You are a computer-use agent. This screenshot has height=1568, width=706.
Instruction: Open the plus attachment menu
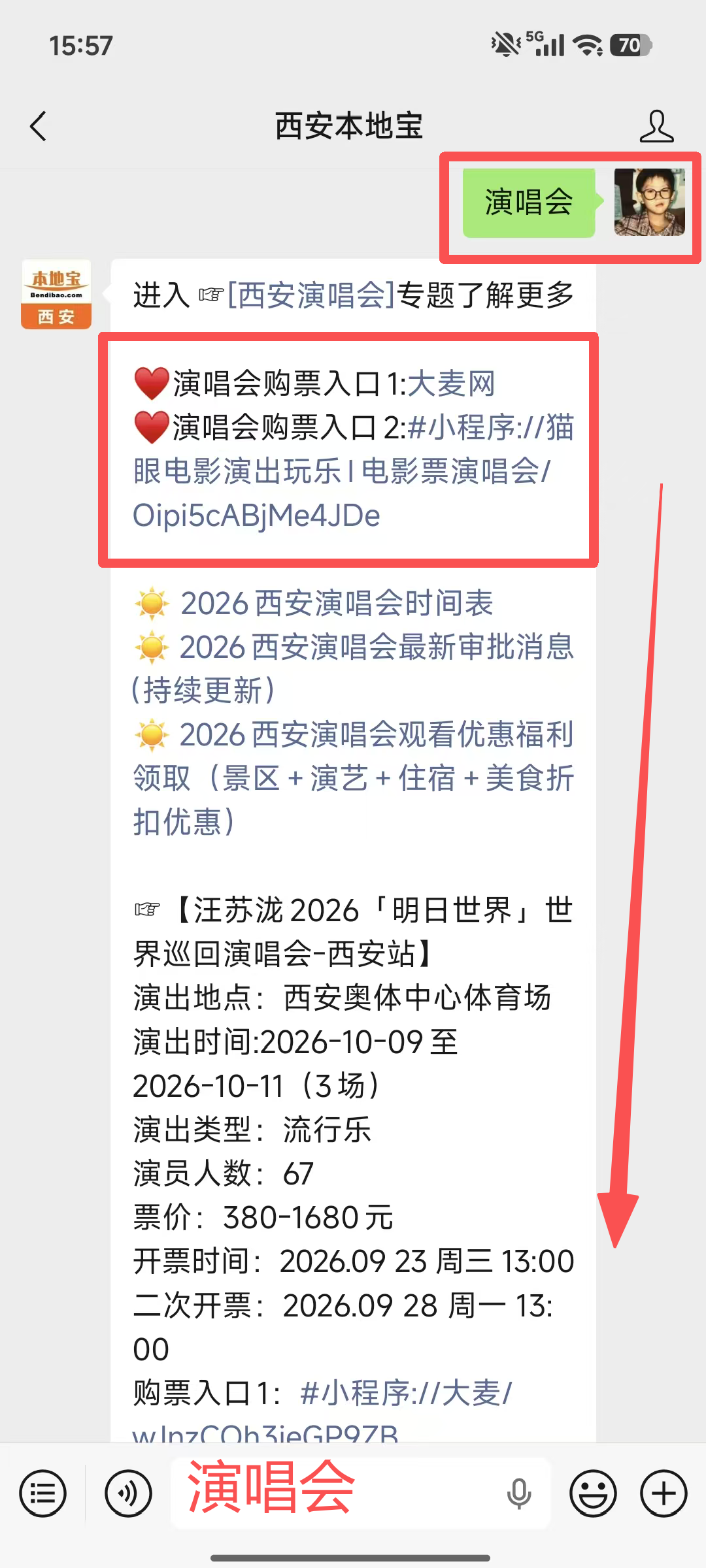664,1494
